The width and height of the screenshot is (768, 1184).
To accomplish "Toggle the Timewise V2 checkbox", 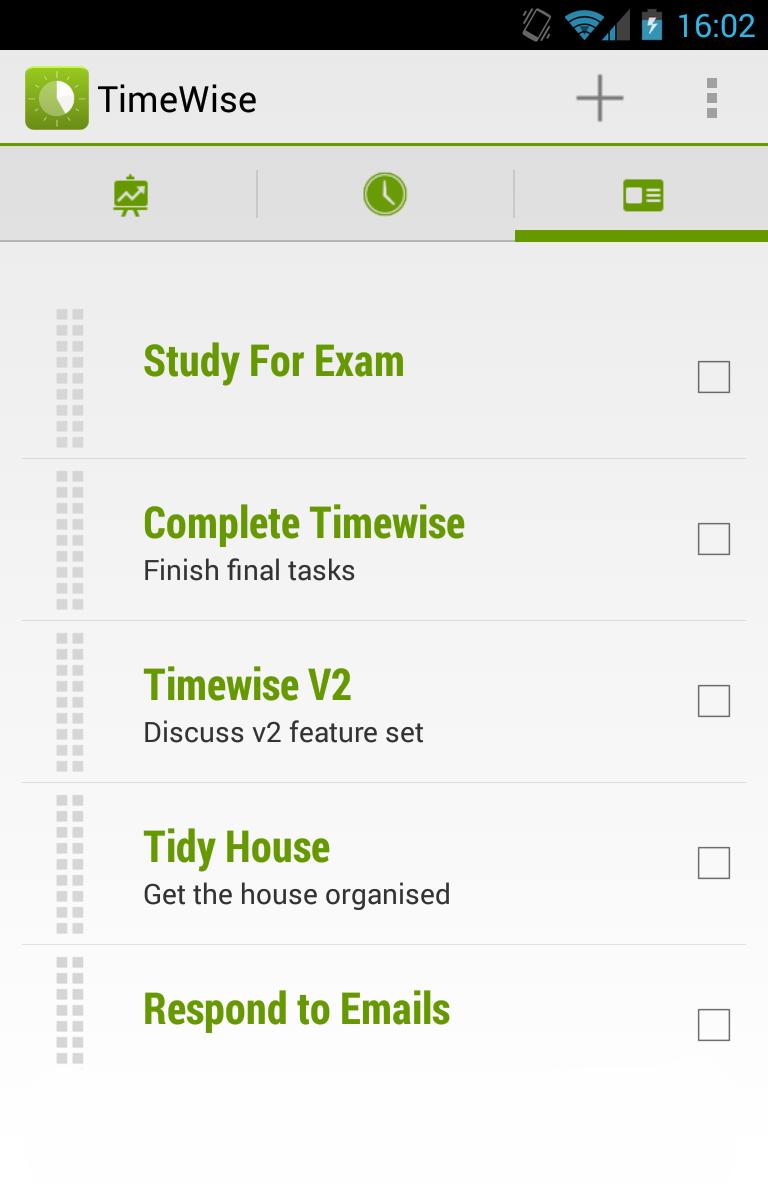I will [713, 701].
